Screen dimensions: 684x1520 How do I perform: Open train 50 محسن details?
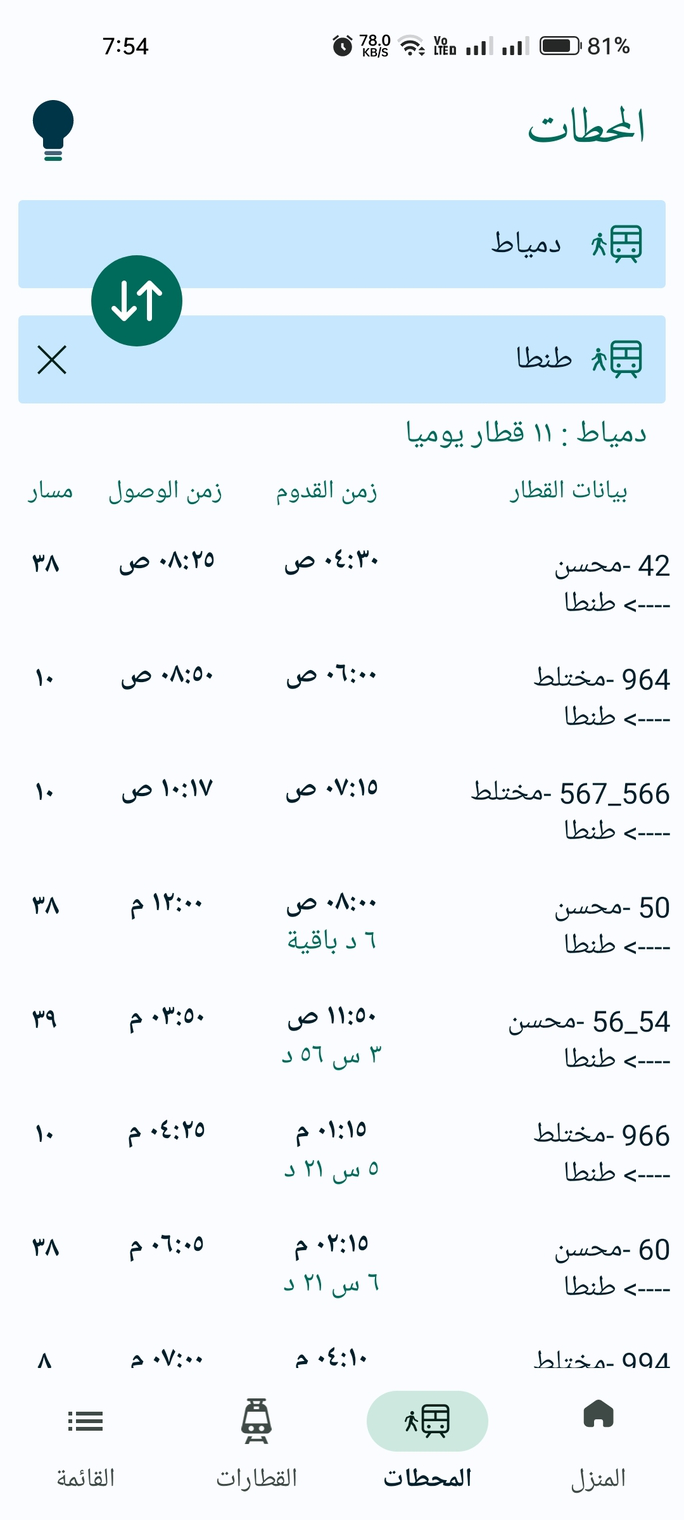click(342, 924)
